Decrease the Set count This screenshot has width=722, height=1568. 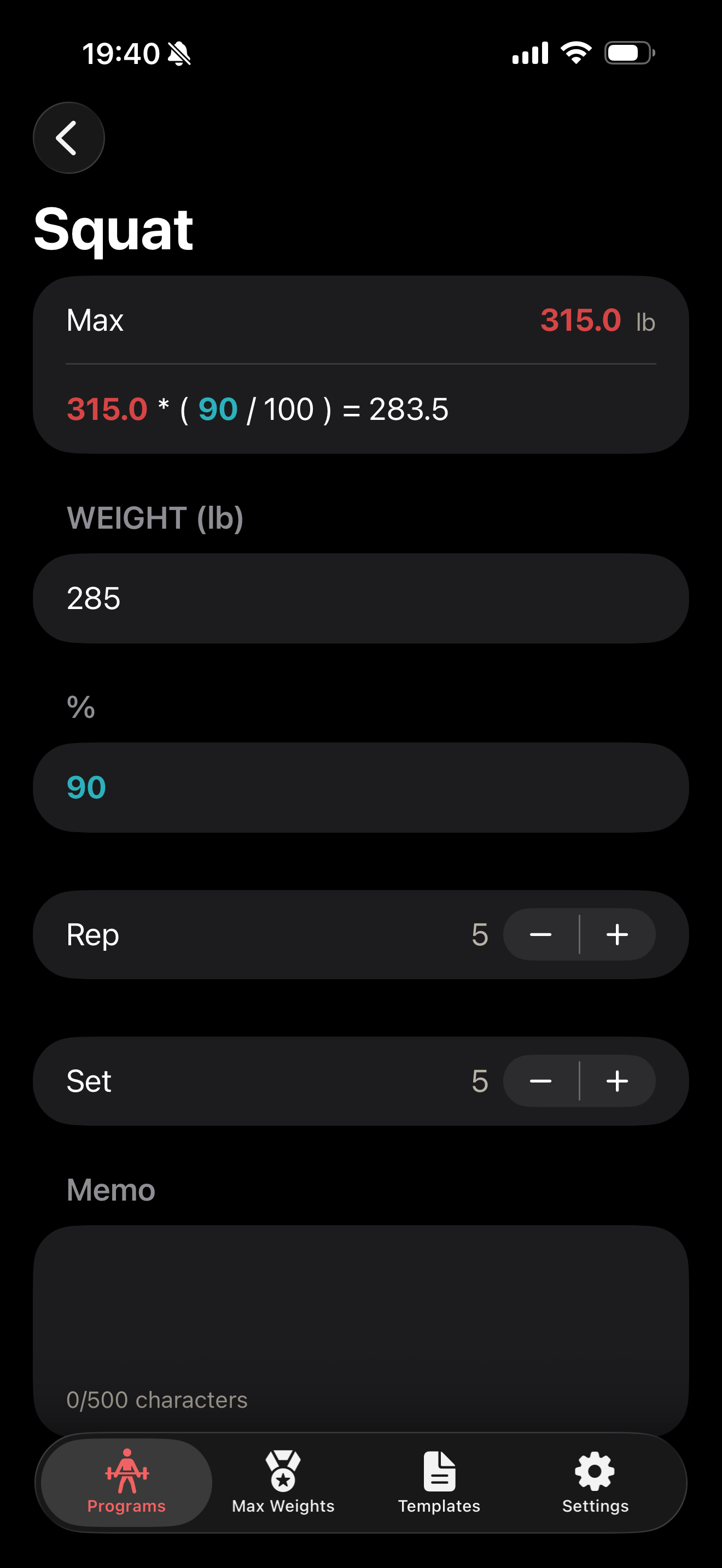click(x=540, y=1081)
